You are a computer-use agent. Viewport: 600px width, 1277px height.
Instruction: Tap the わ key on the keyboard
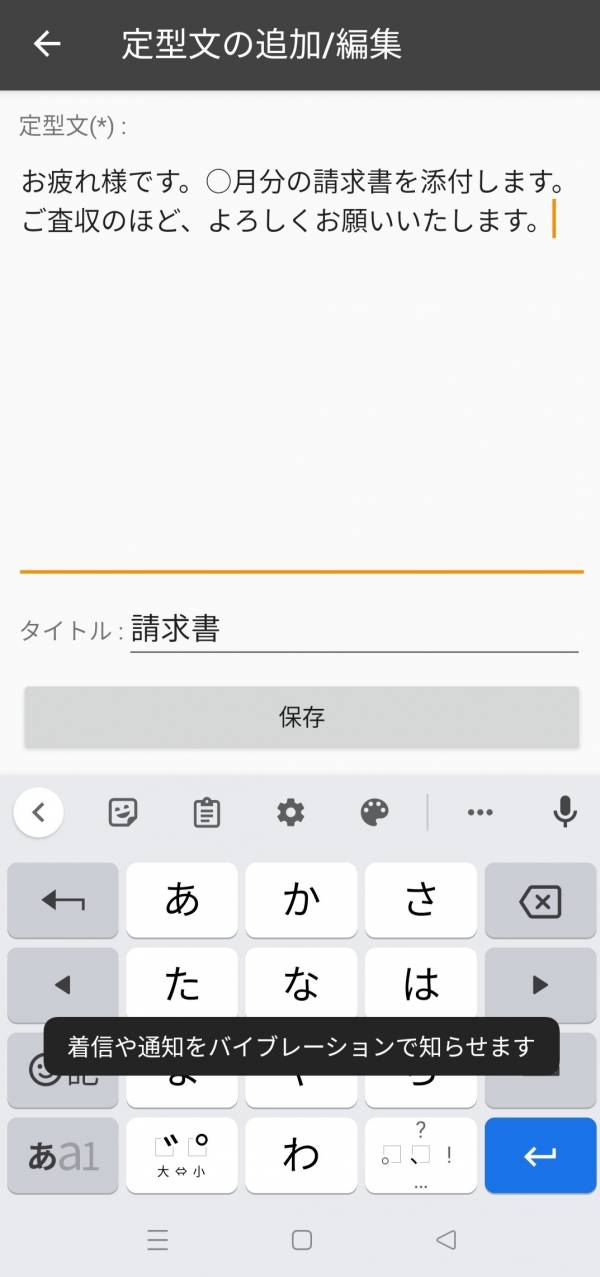coord(301,1156)
